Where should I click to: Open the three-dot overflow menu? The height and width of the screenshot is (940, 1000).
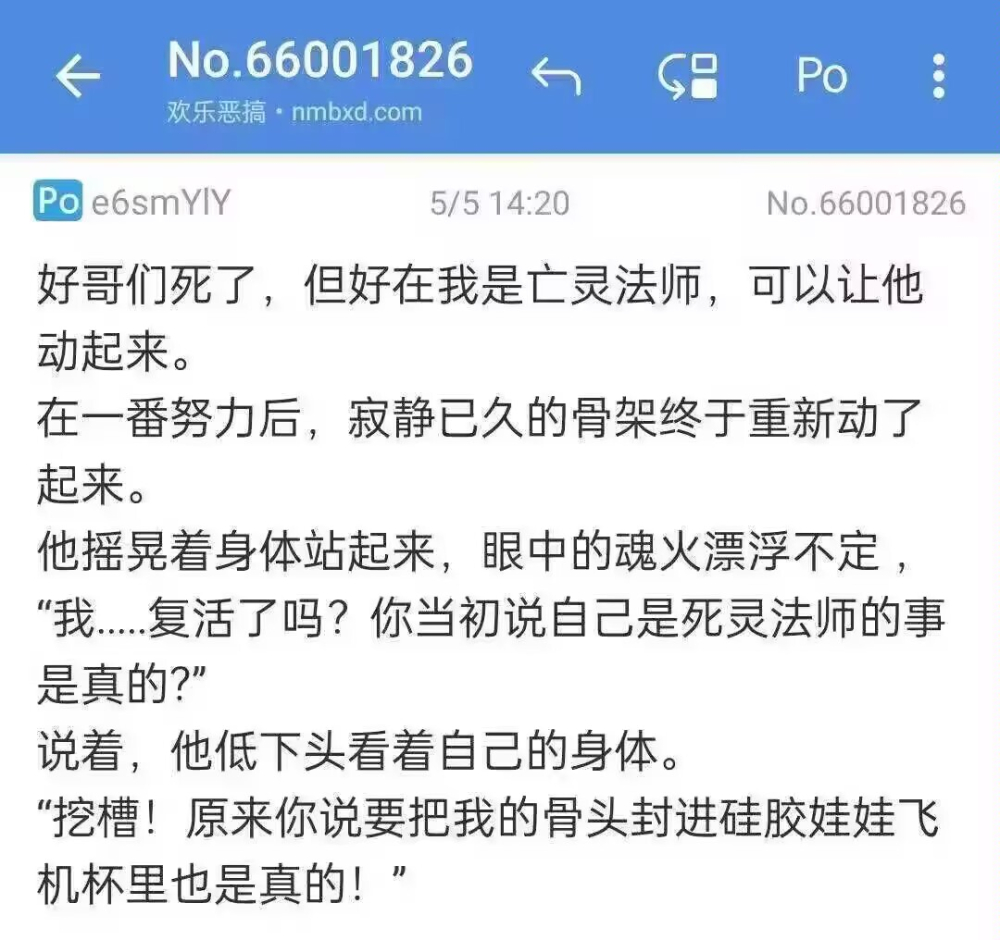pos(937,76)
